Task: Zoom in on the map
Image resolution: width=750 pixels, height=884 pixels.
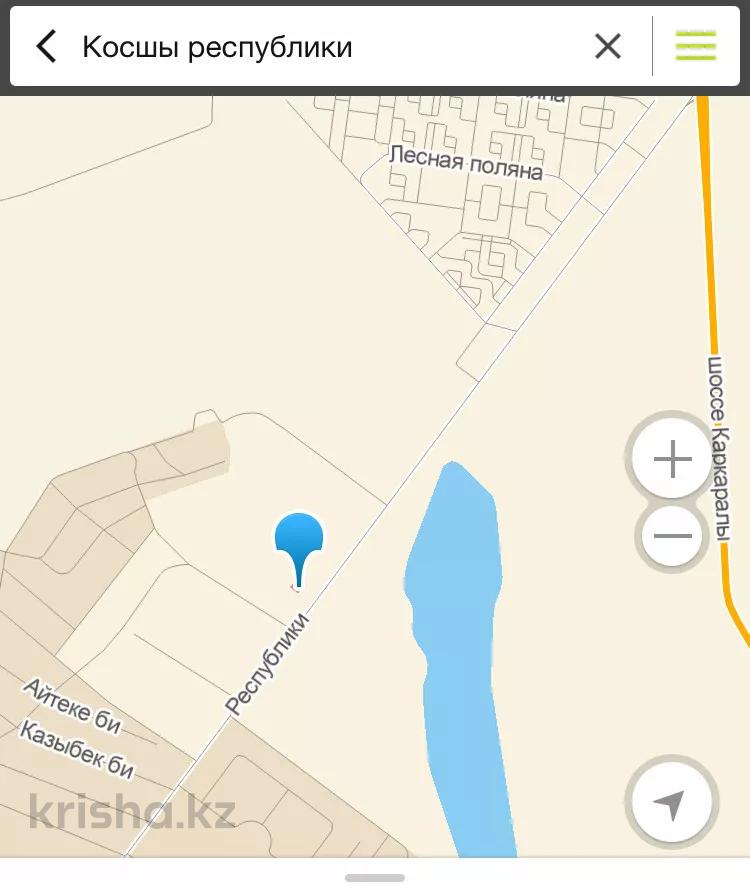Action: pyautogui.click(x=672, y=460)
